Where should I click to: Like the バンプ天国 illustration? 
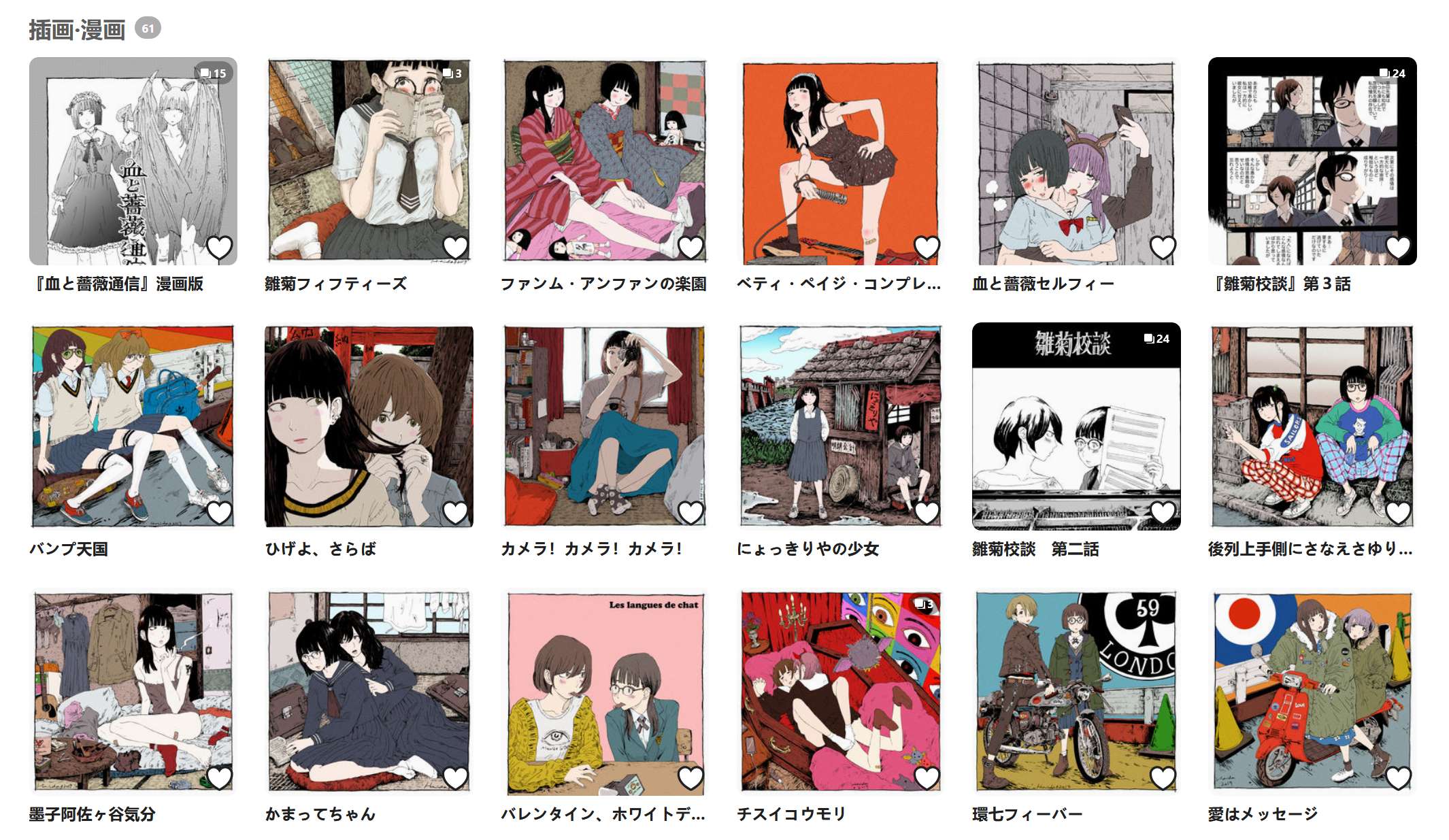coord(219,513)
